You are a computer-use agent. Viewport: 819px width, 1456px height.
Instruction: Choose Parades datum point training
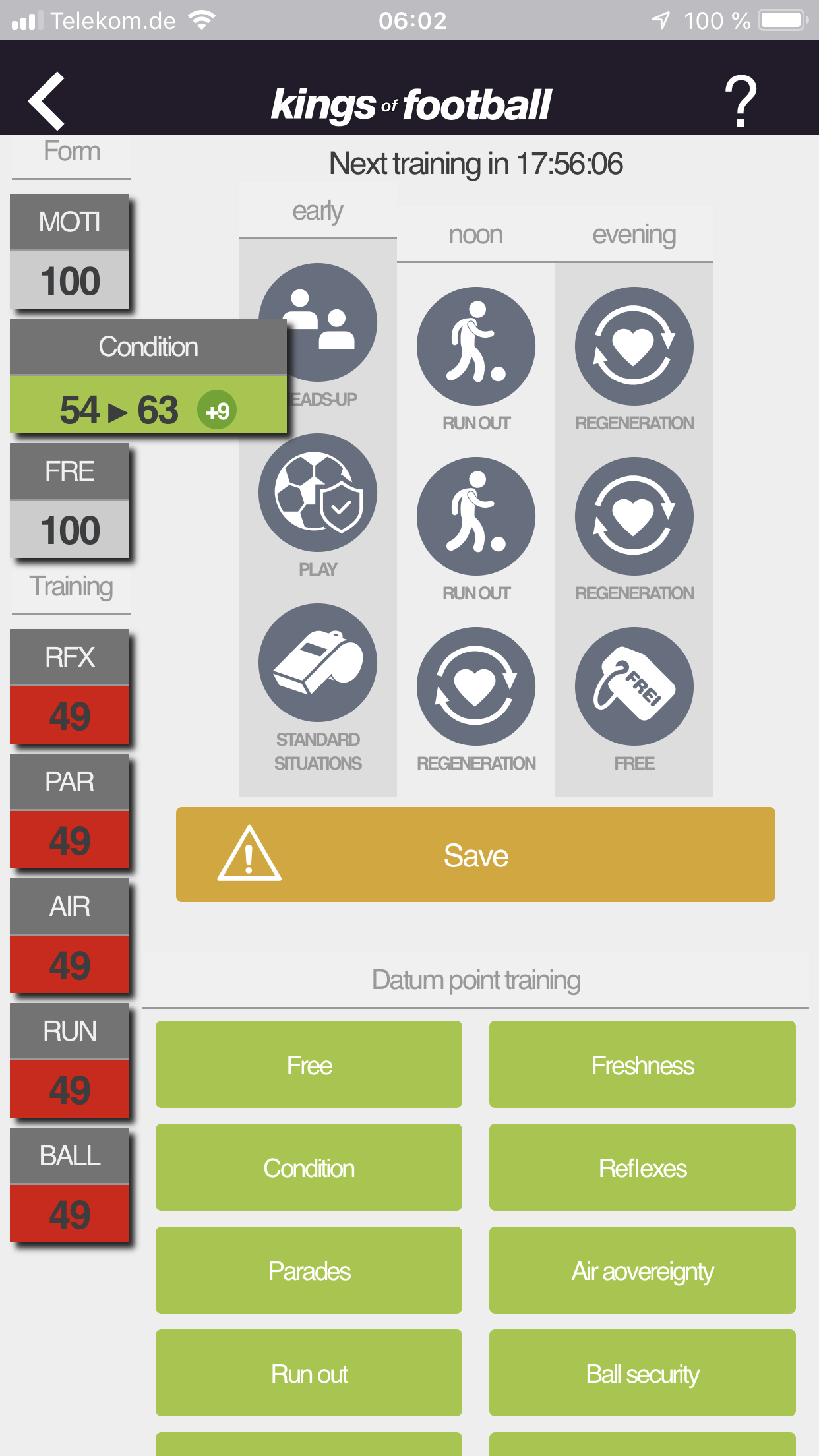[x=309, y=1270]
